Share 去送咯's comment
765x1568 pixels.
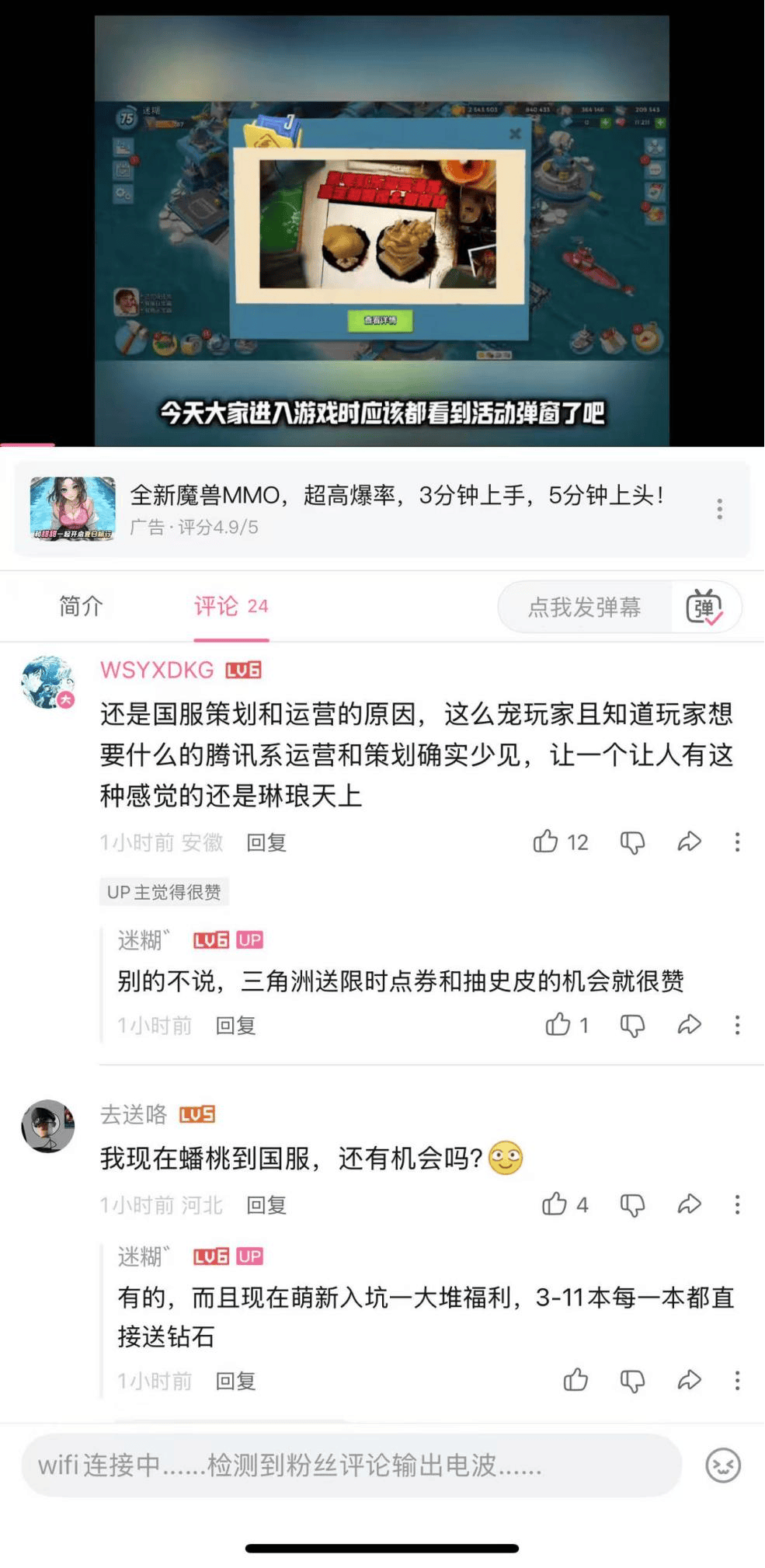(x=689, y=1204)
